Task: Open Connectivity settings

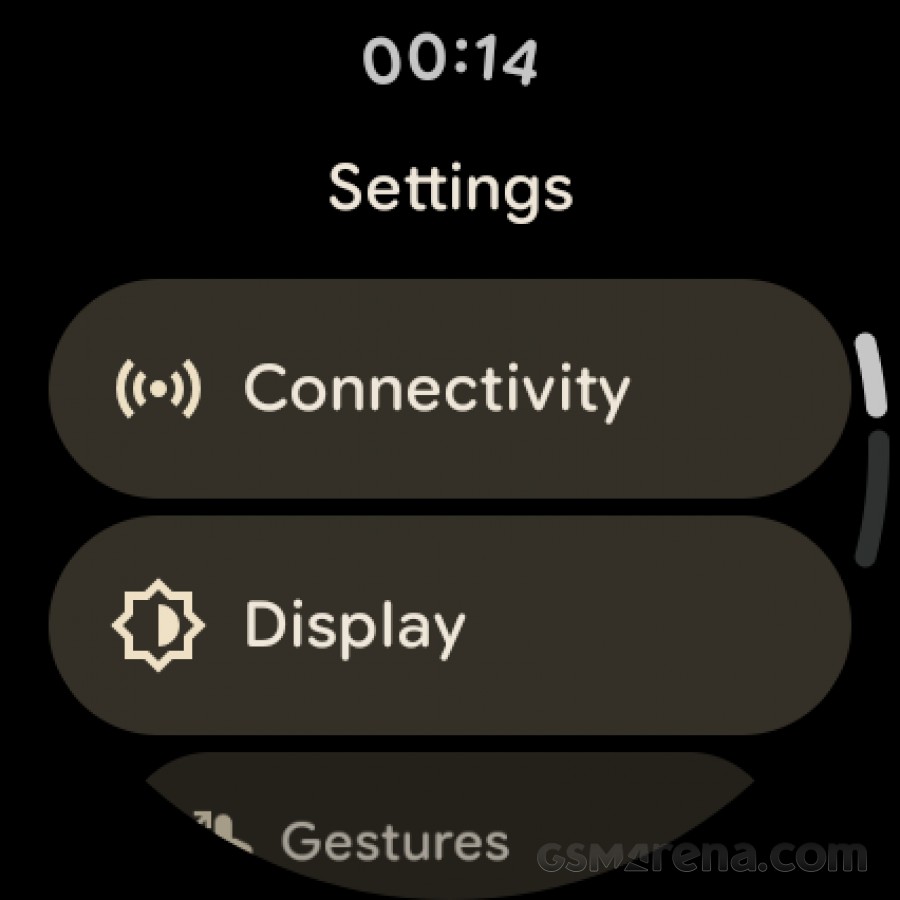Action: 450,388
